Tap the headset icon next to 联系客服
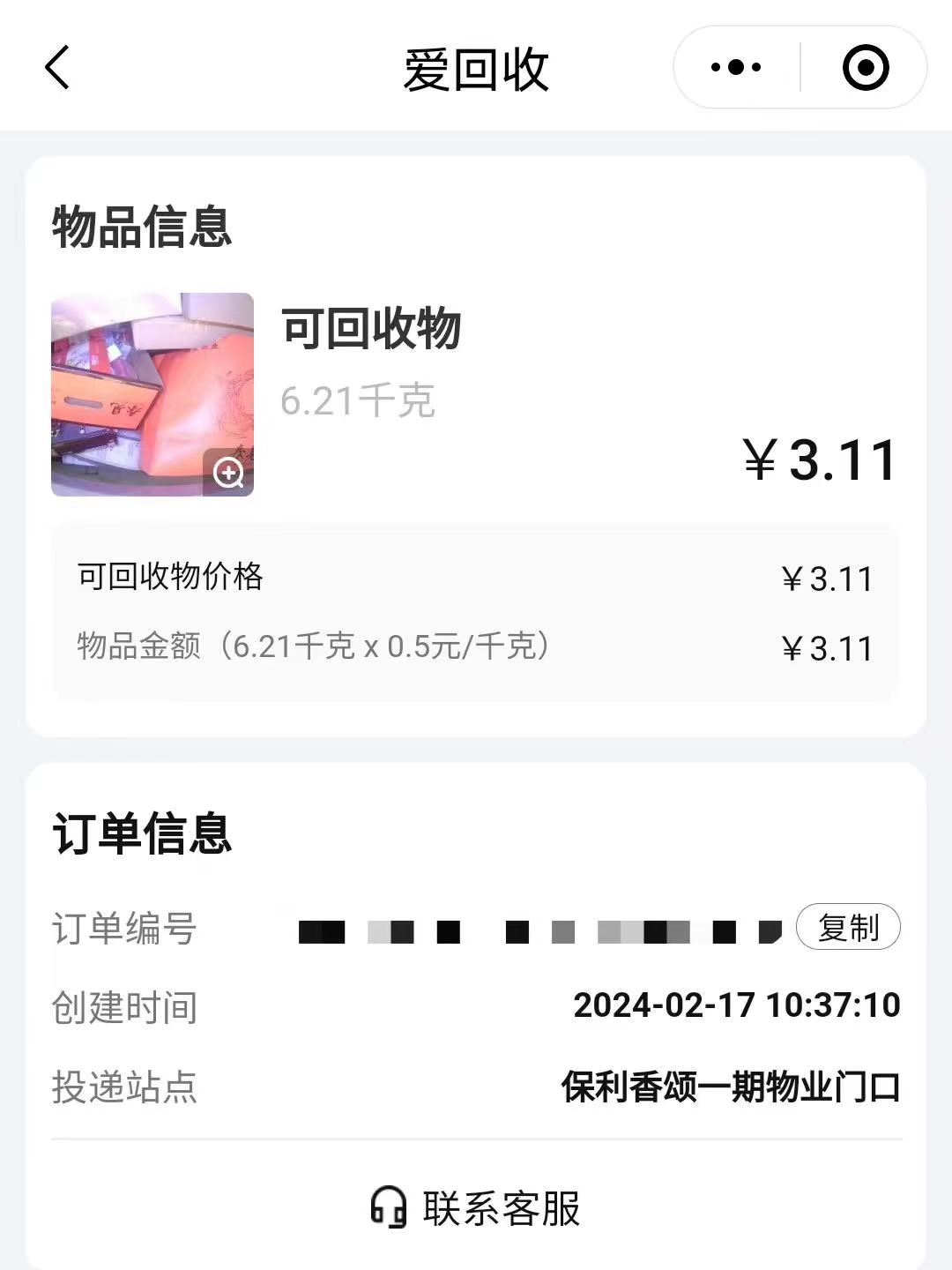952x1270 pixels. point(388,1206)
